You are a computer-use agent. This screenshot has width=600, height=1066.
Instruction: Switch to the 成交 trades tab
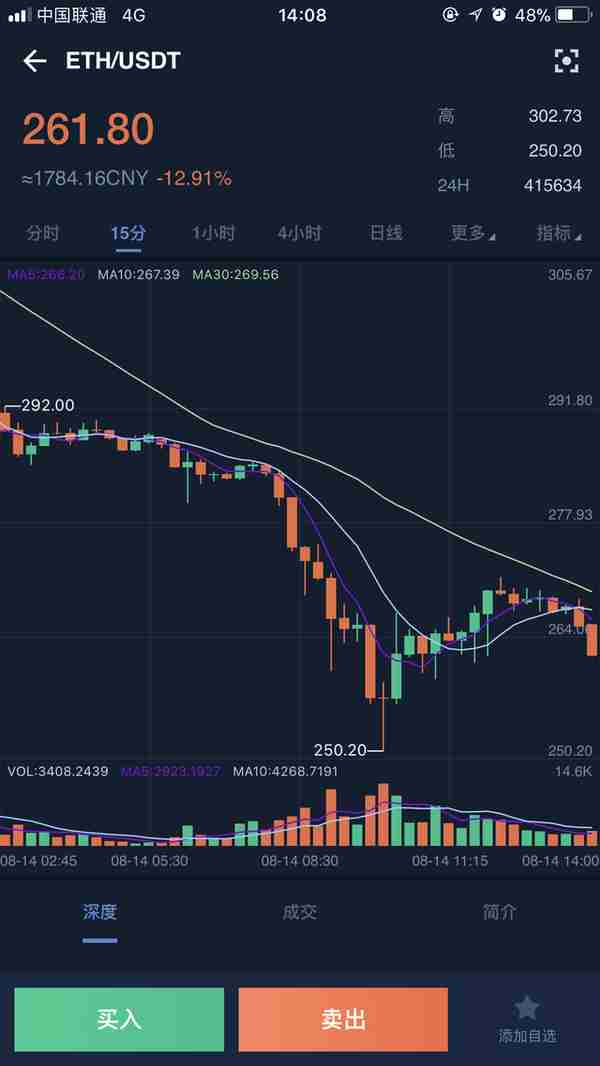pyautogui.click(x=300, y=912)
